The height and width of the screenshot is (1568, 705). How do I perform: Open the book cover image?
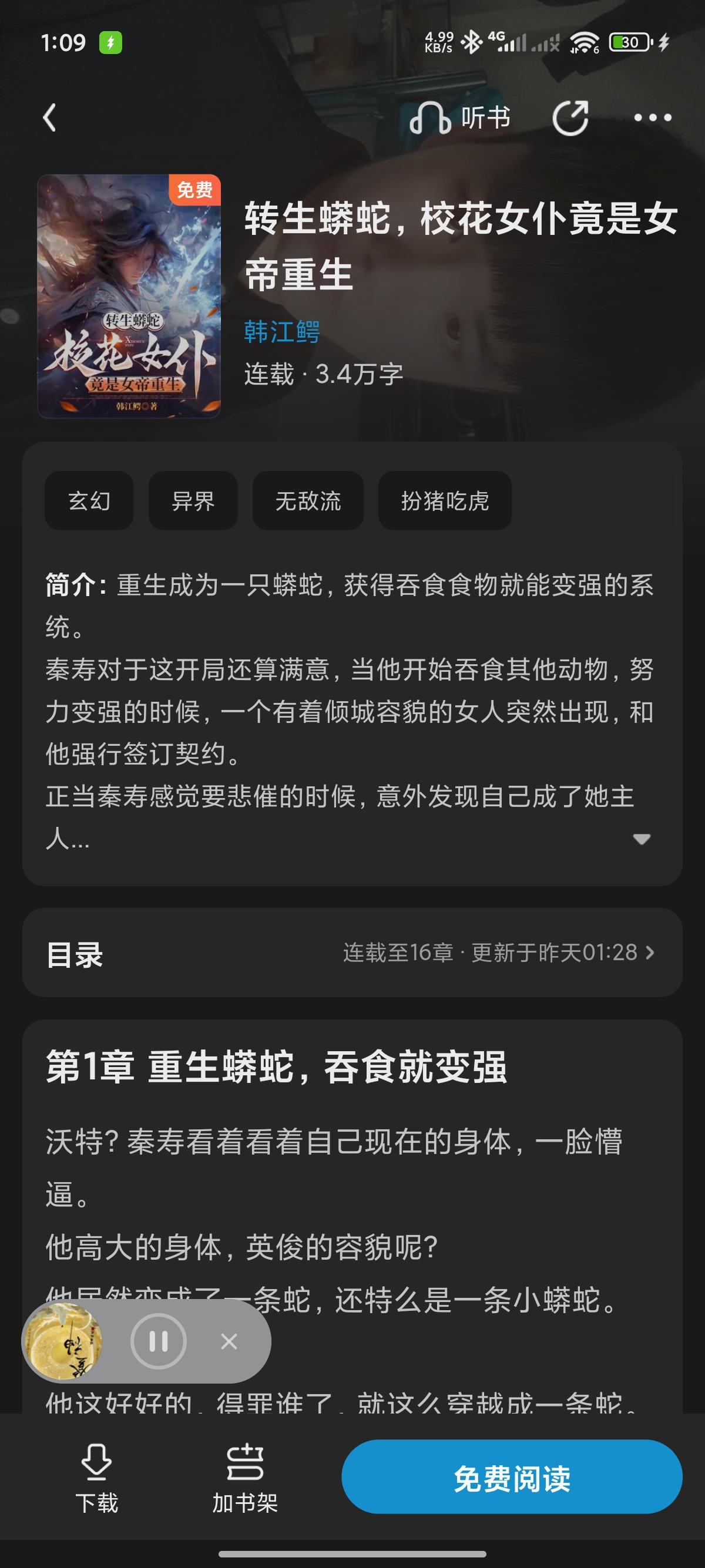point(129,297)
